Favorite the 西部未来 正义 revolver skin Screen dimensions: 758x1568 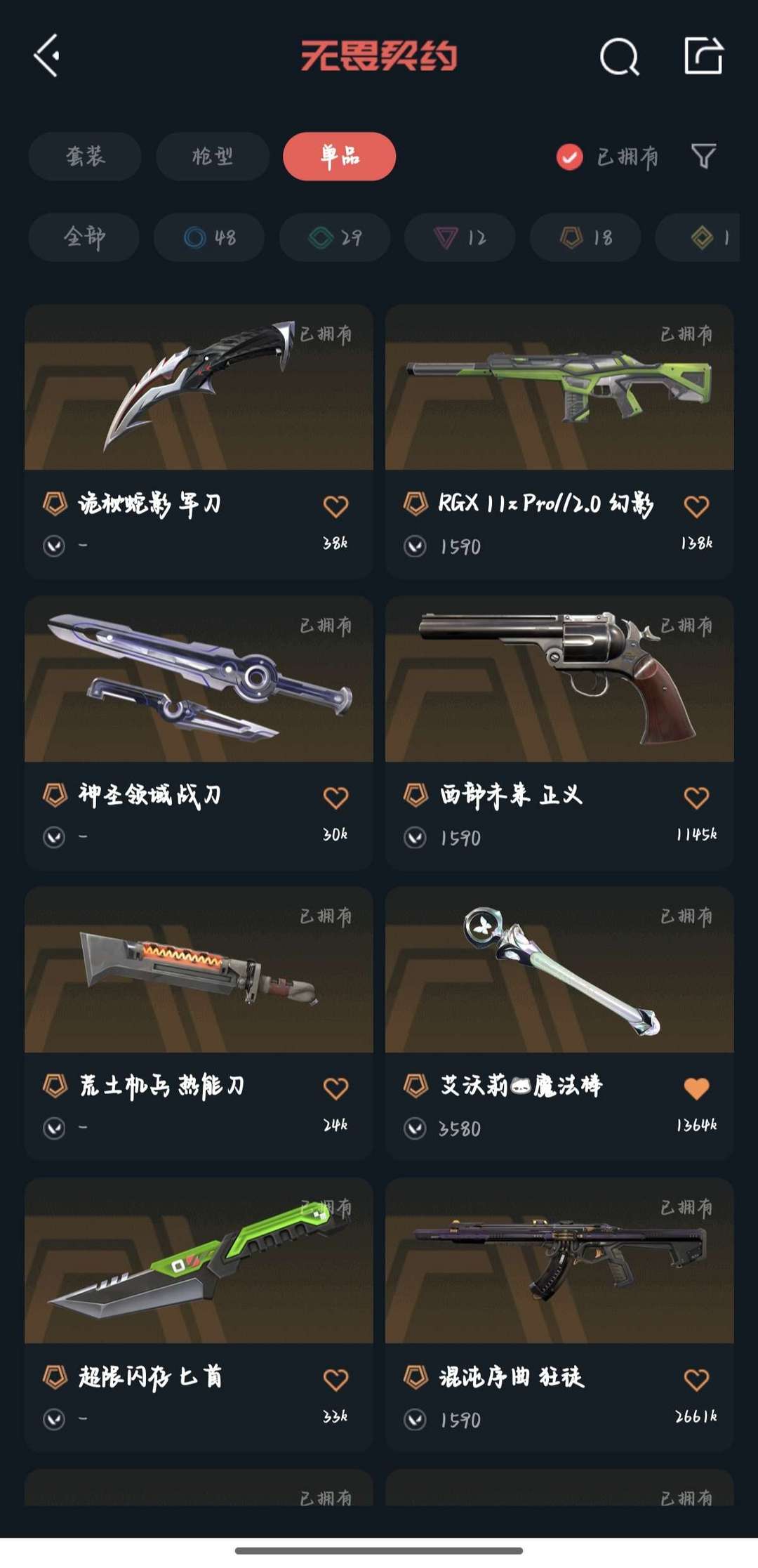(696, 797)
